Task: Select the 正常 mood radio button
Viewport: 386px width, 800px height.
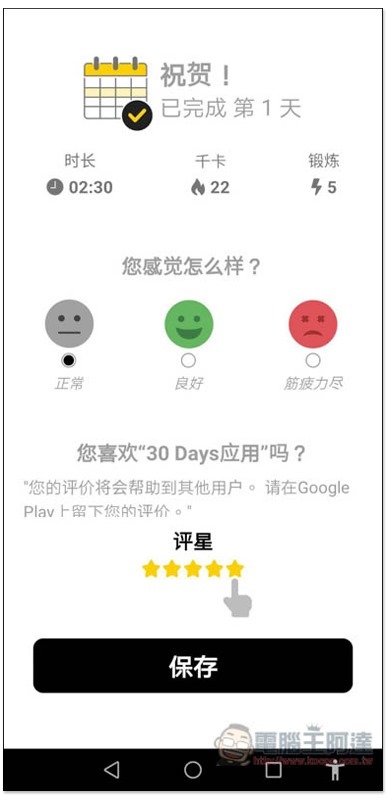Action: click(69, 361)
